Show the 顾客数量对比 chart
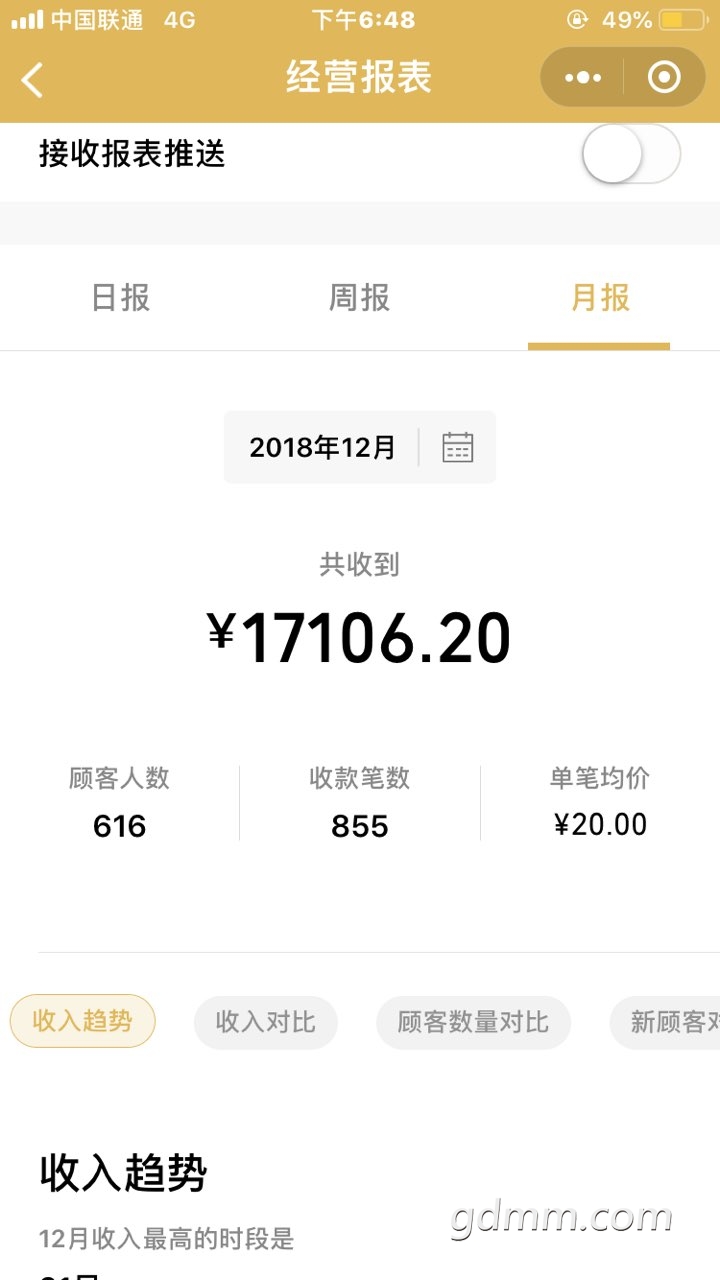 [473, 1022]
